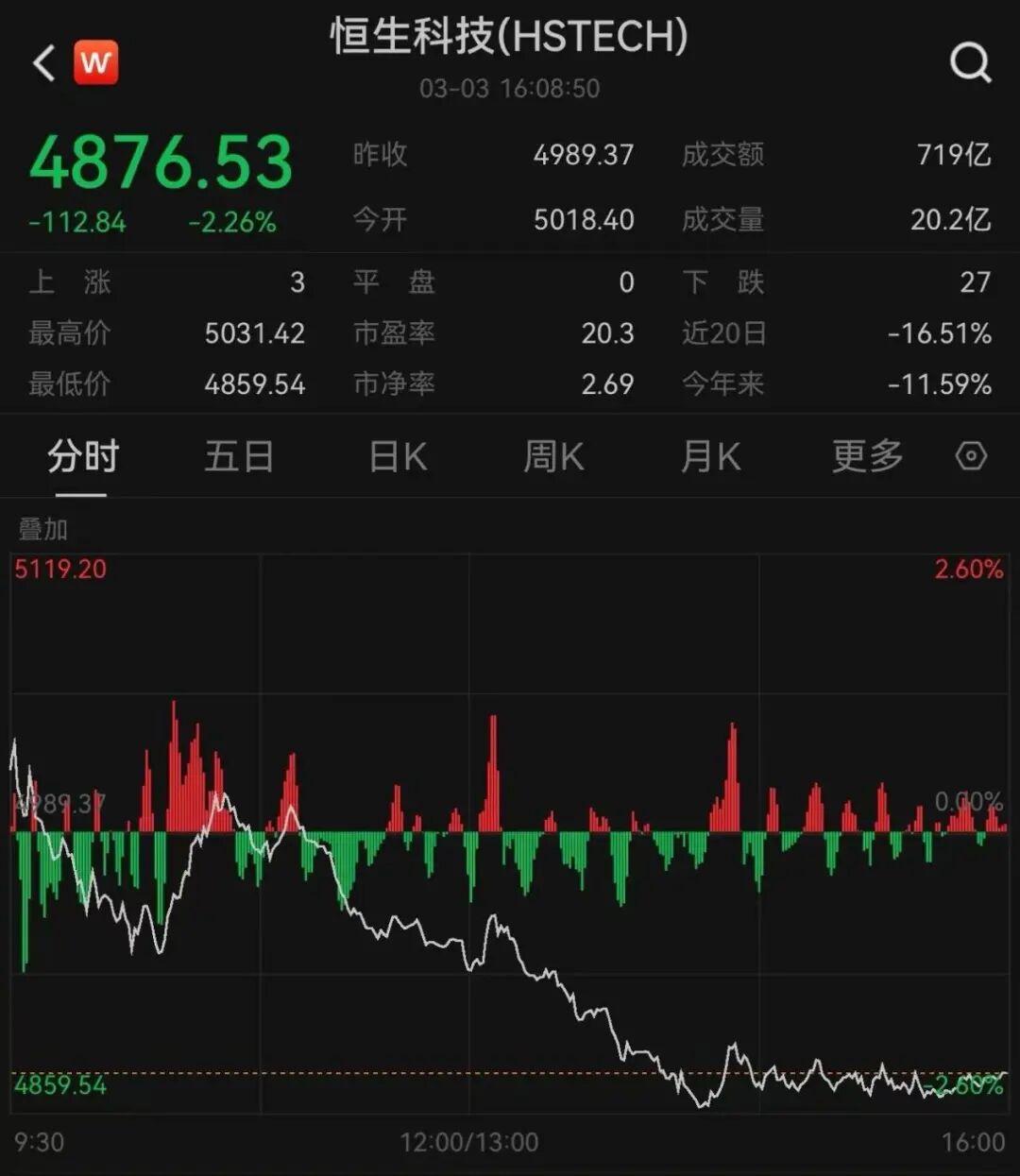Tap 叠加 to overlay another index
This screenshot has height=1176, width=1020.
pyautogui.click(x=43, y=529)
